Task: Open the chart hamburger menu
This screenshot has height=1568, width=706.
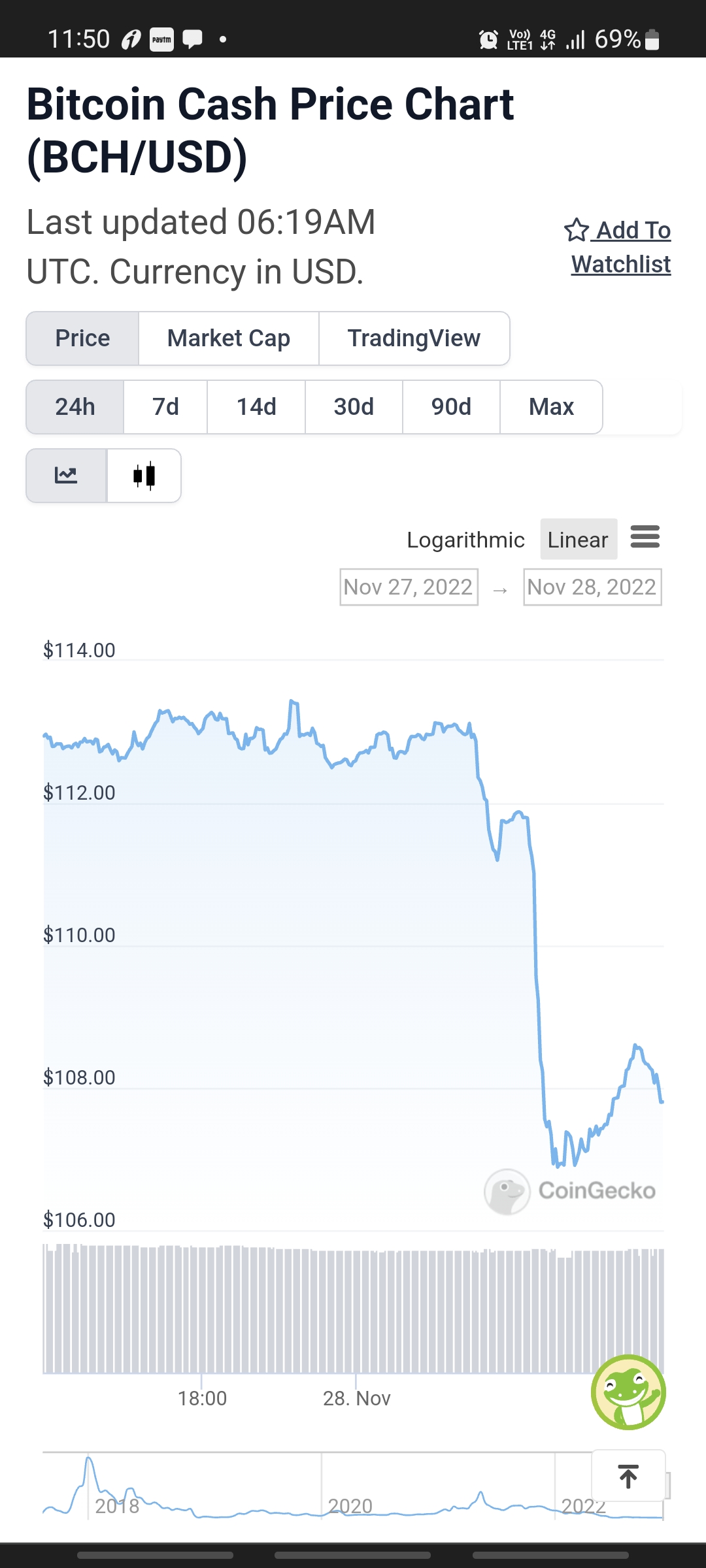Action: point(645,537)
